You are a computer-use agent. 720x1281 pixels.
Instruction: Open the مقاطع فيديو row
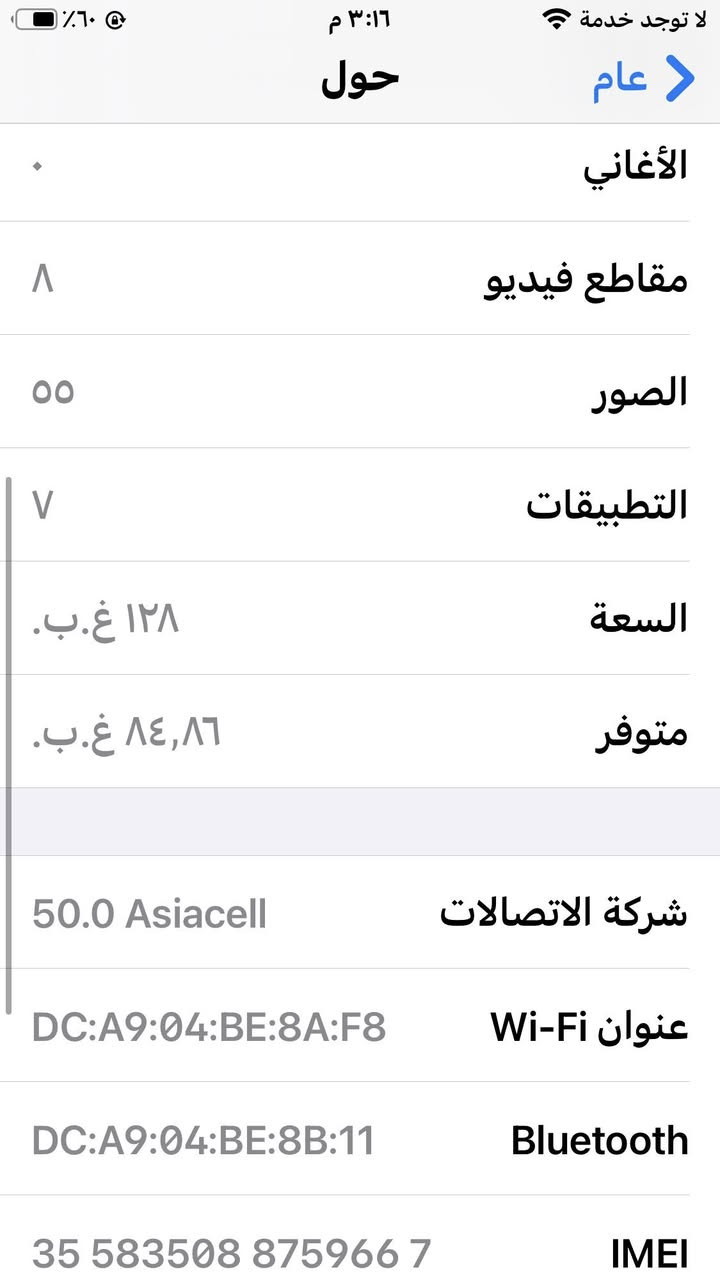click(360, 280)
